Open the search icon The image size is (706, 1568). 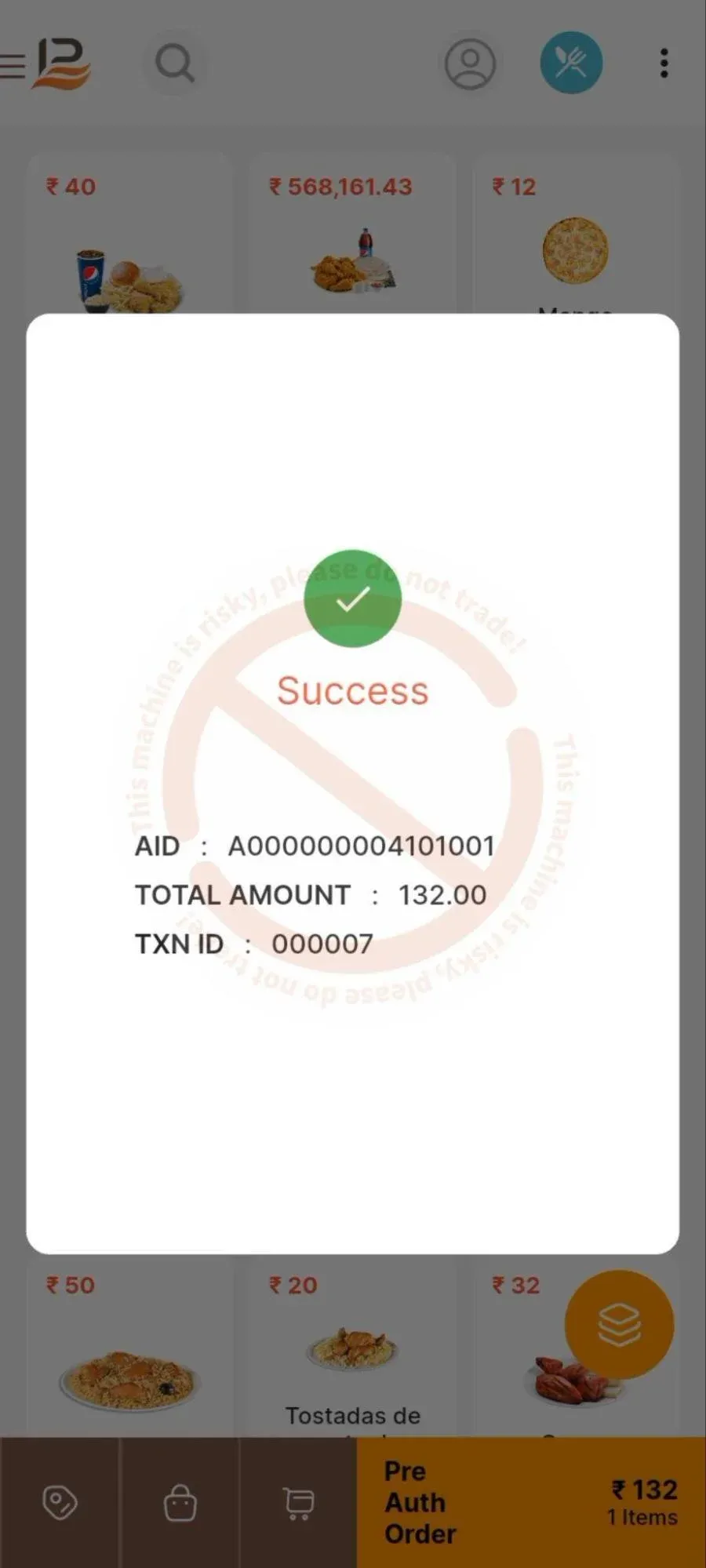pyautogui.click(x=174, y=63)
